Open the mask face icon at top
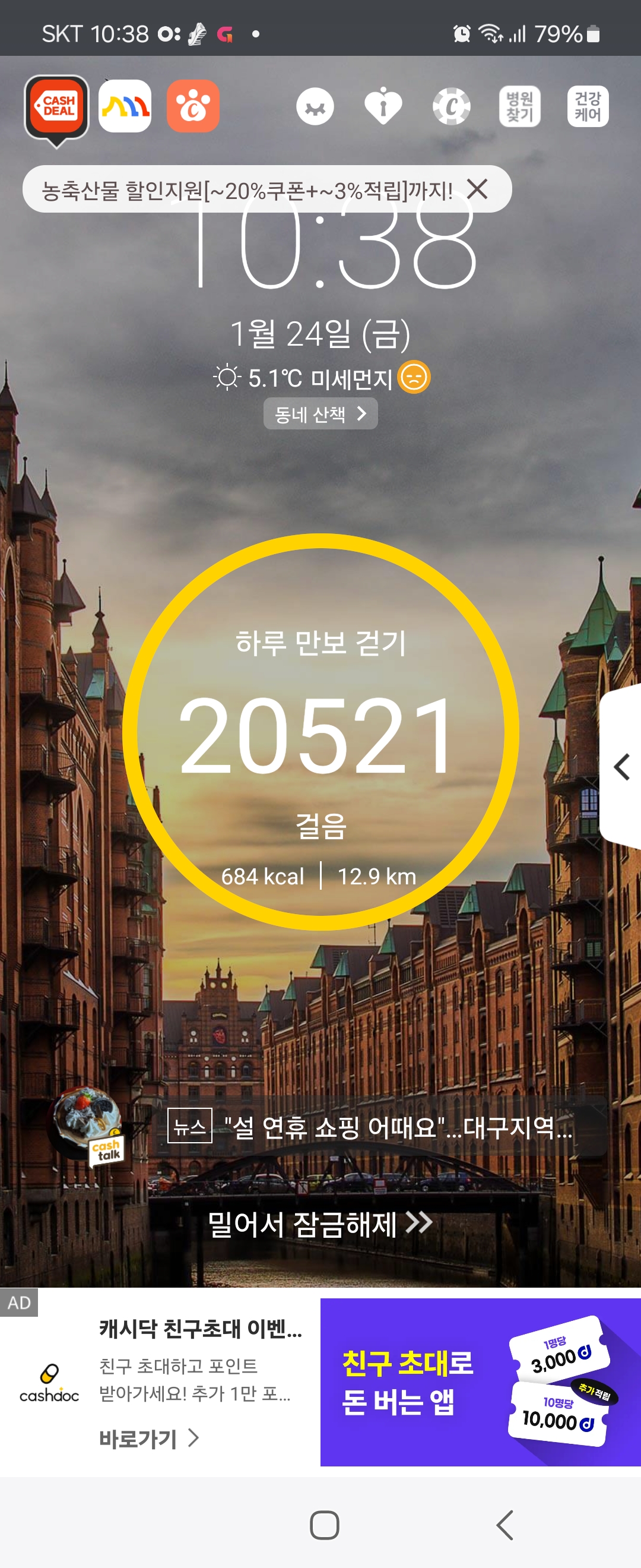The height and width of the screenshot is (1568, 641). coord(315,106)
